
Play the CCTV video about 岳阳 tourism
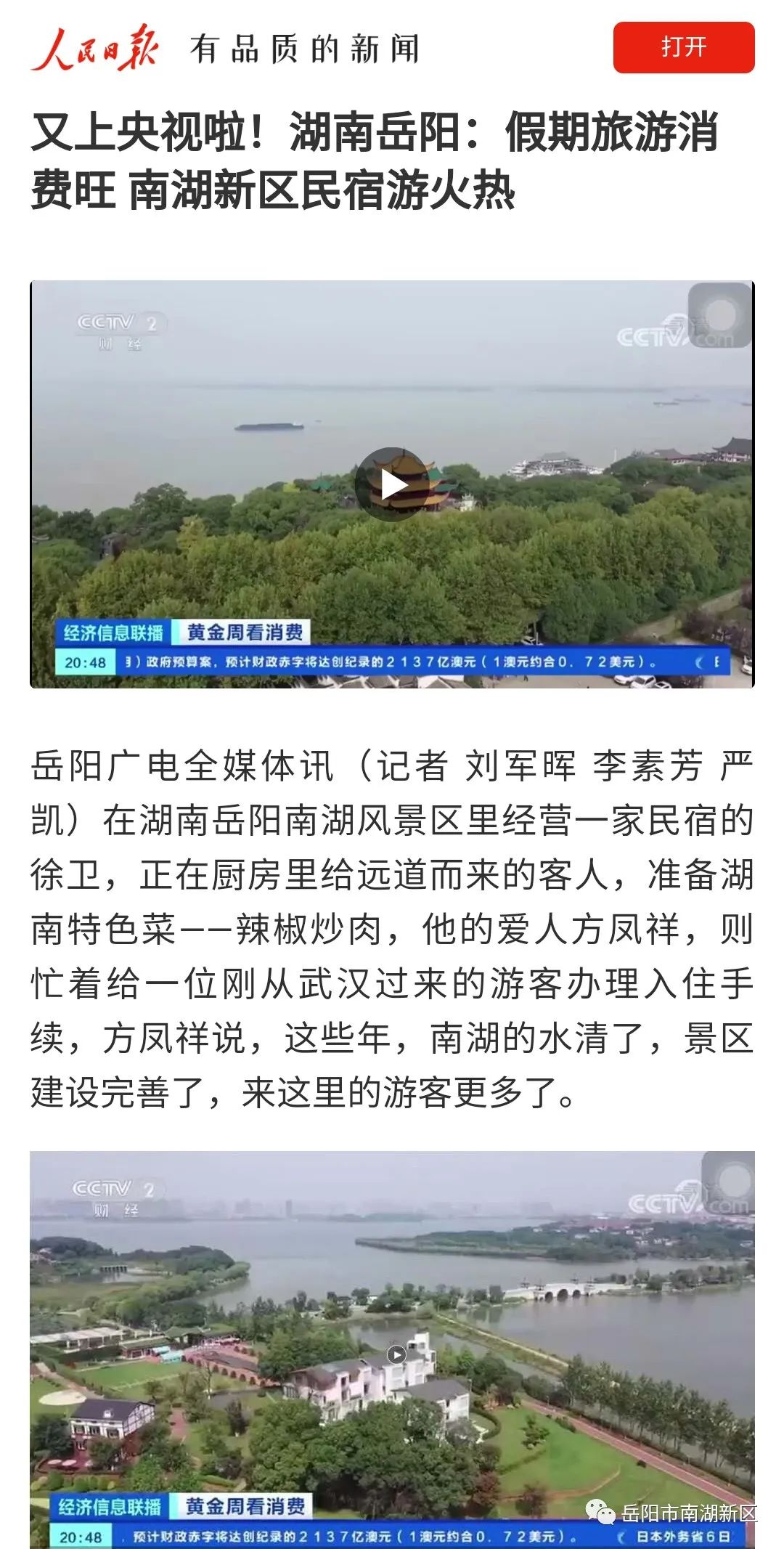coord(392,484)
